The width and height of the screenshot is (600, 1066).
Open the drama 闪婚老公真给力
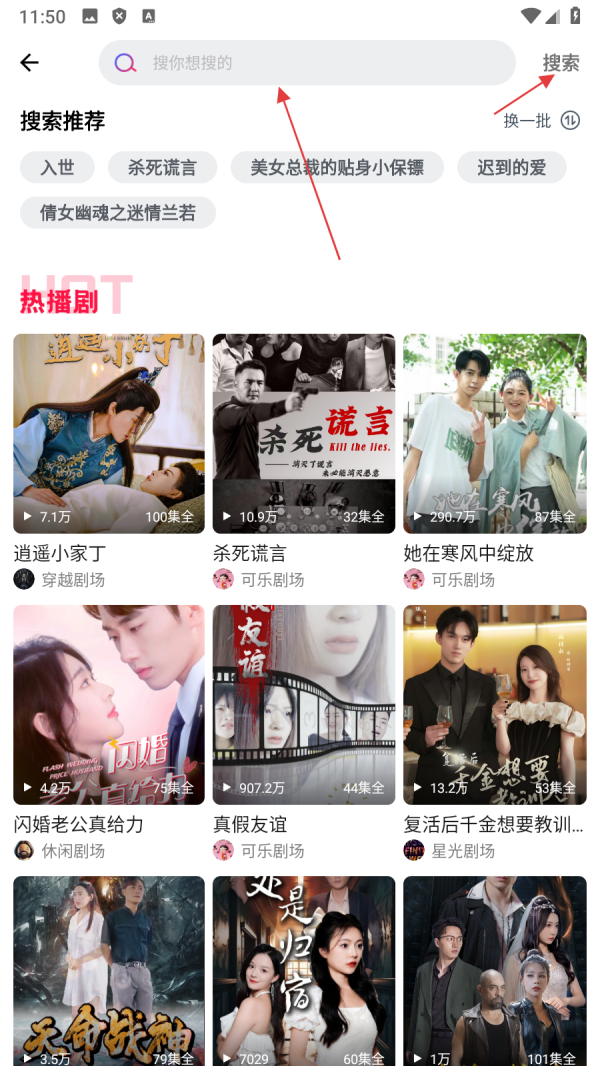(109, 704)
